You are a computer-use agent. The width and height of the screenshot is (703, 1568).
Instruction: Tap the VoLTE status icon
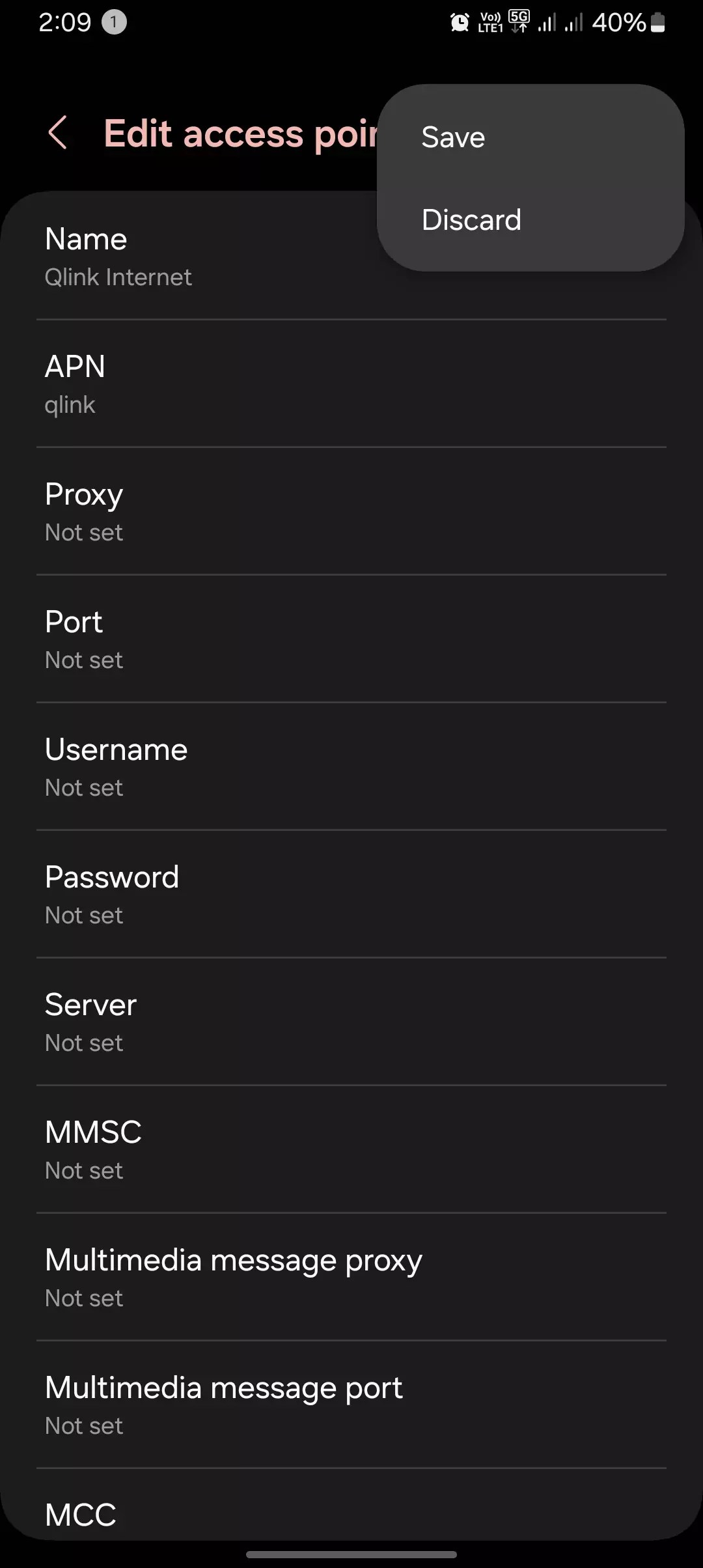click(x=489, y=21)
